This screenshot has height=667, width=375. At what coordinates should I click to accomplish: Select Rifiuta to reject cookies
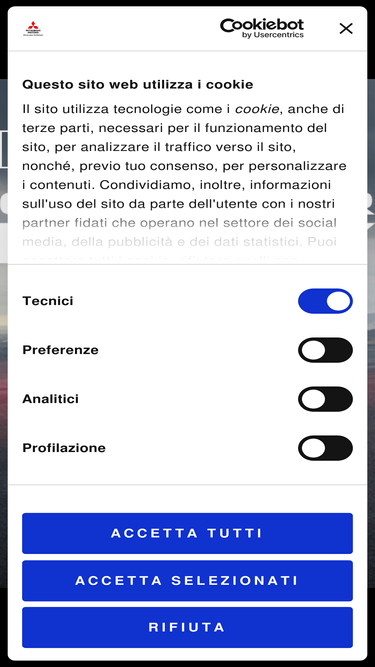(188, 627)
